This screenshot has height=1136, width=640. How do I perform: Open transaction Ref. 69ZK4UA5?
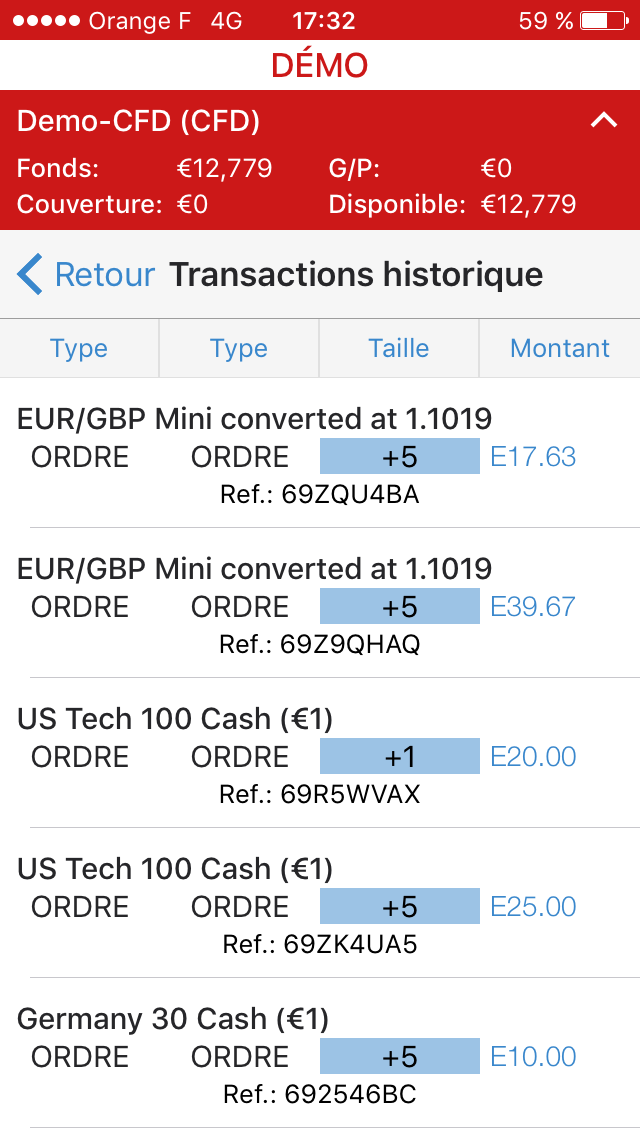click(x=320, y=905)
